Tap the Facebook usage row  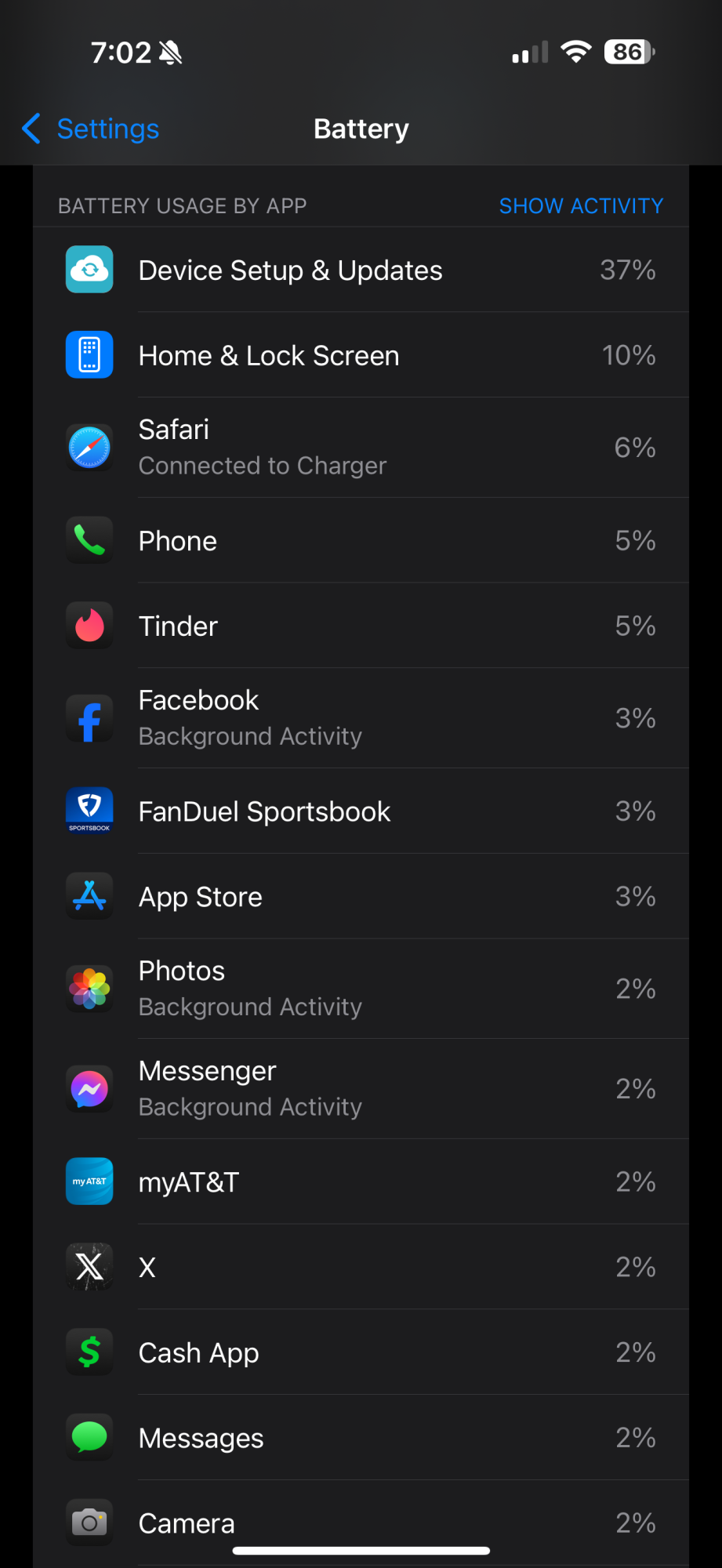click(361, 718)
